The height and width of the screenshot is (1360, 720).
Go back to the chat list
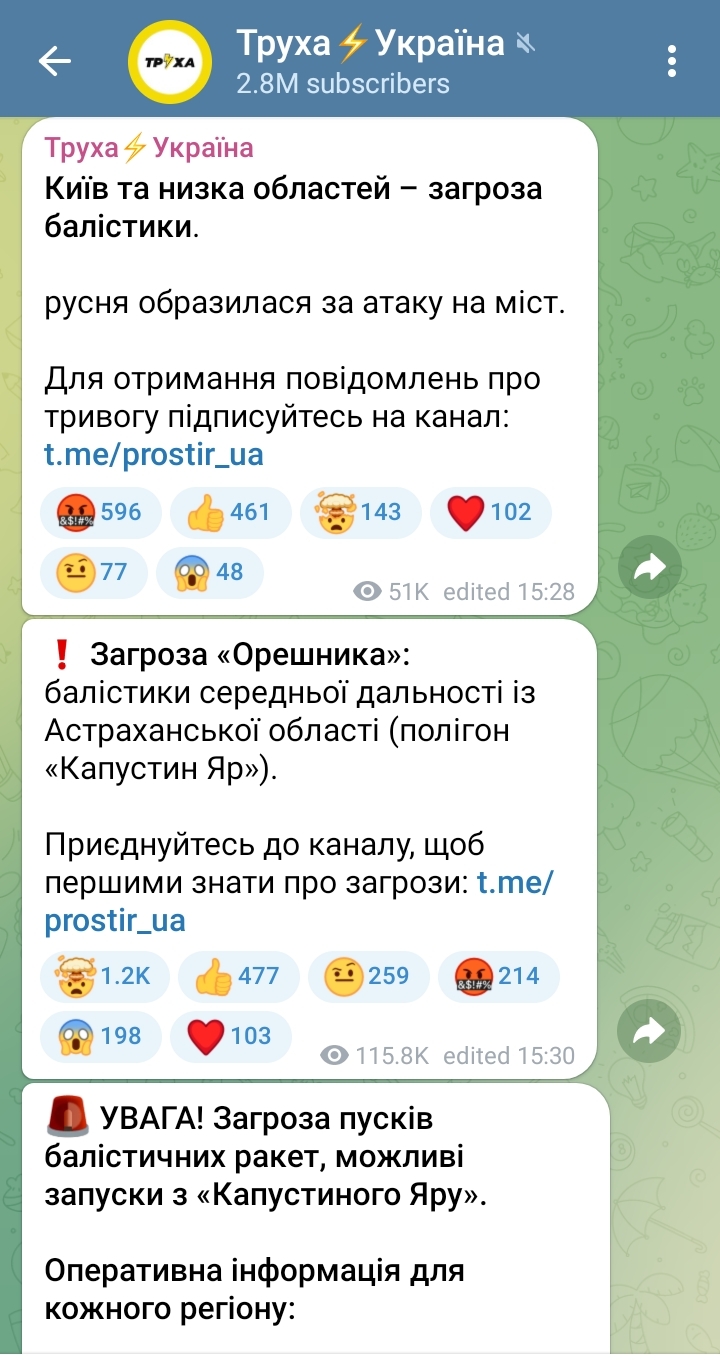tap(55, 61)
